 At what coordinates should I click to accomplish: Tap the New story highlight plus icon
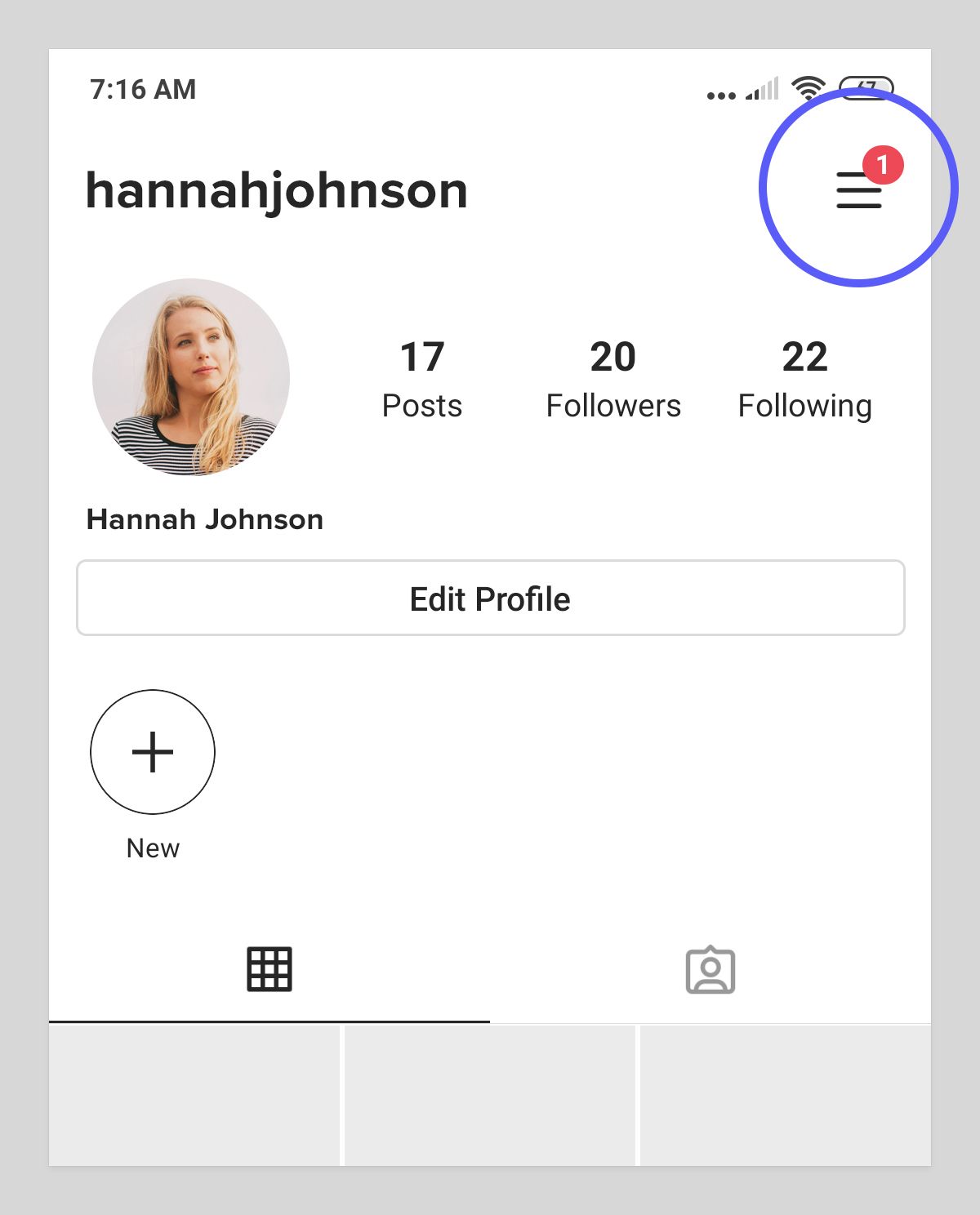coord(152,753)
